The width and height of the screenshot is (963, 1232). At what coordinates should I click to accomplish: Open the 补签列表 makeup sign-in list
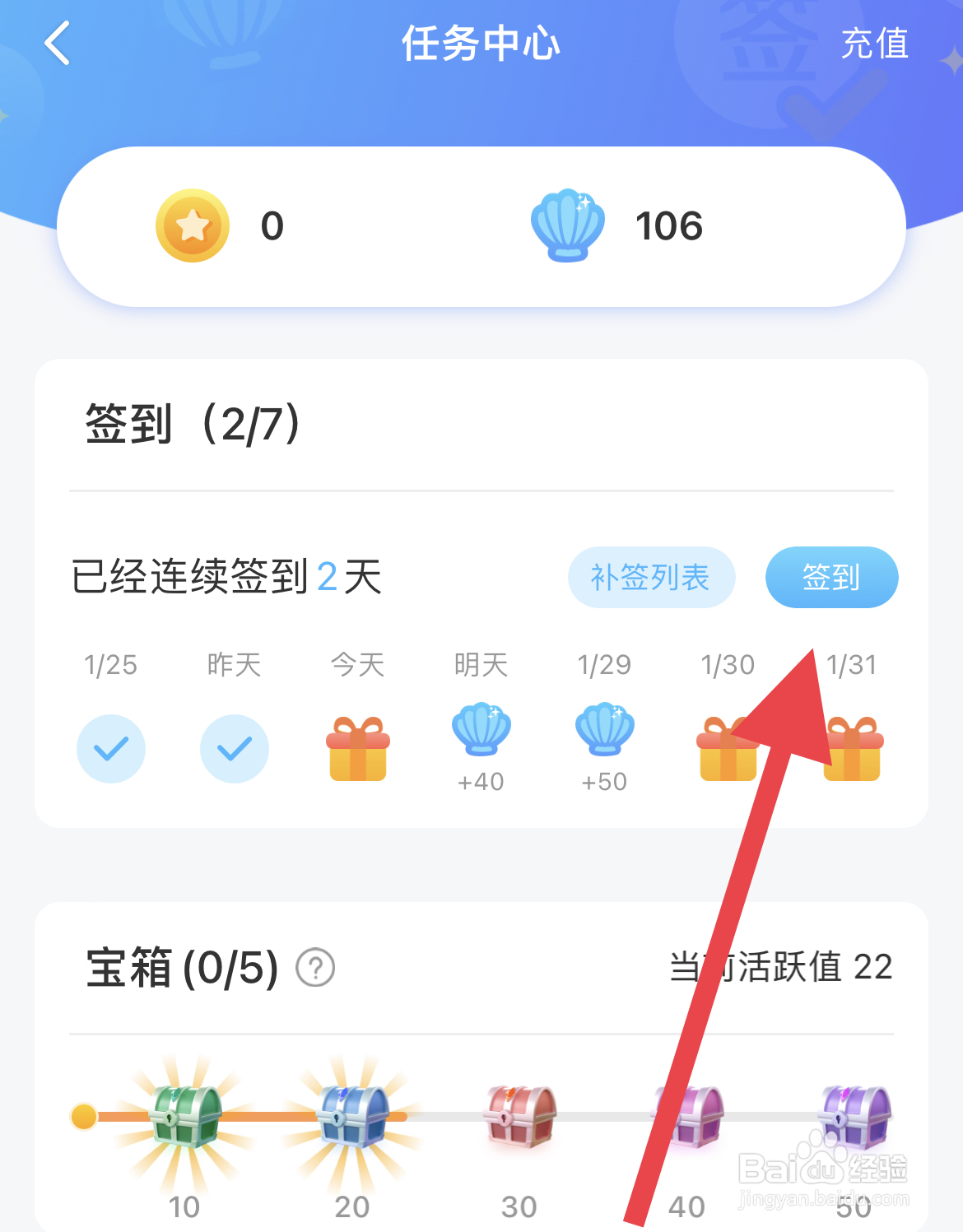(651, 578)
